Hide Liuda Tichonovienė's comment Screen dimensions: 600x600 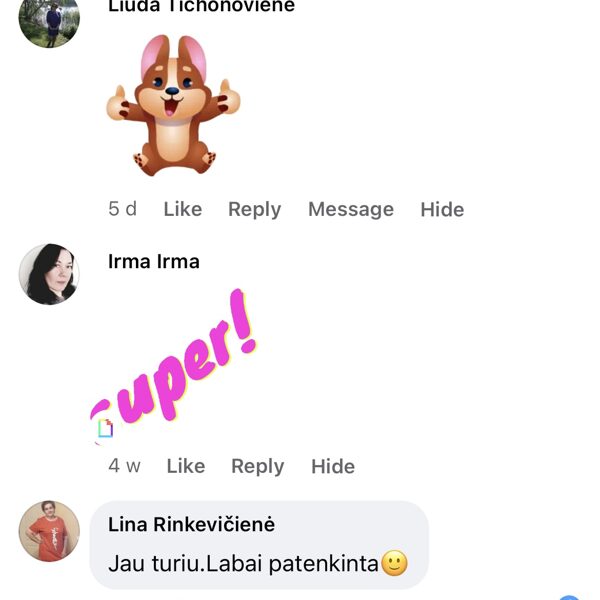tap(442, 209)
